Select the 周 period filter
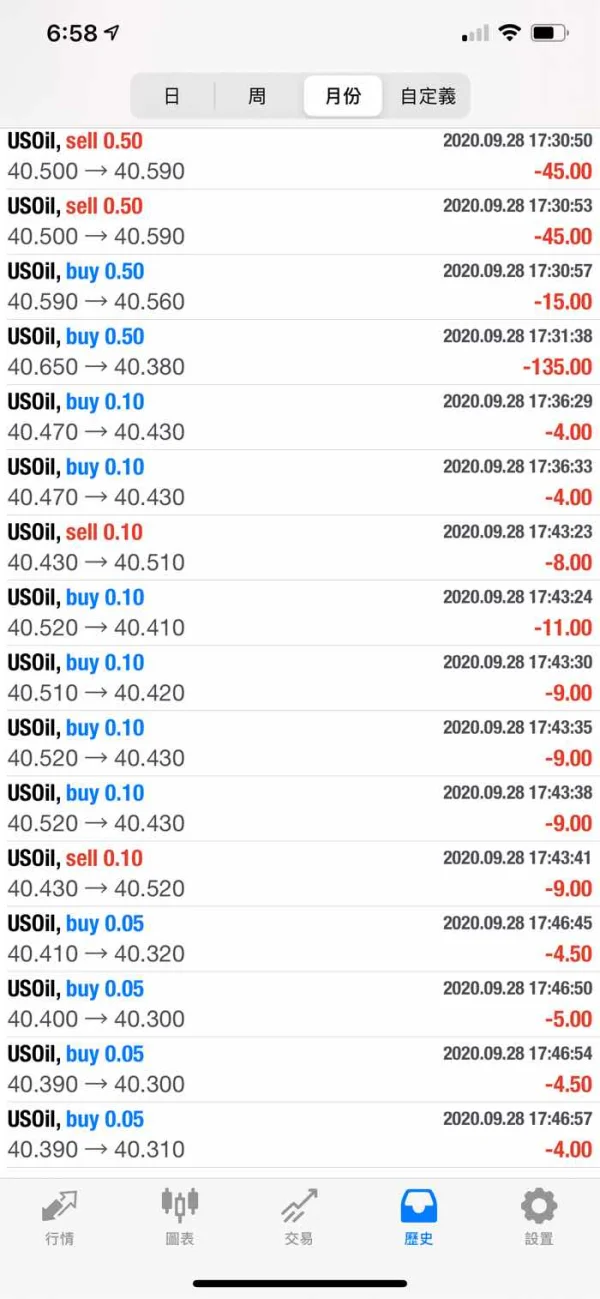 coord(257,97)
